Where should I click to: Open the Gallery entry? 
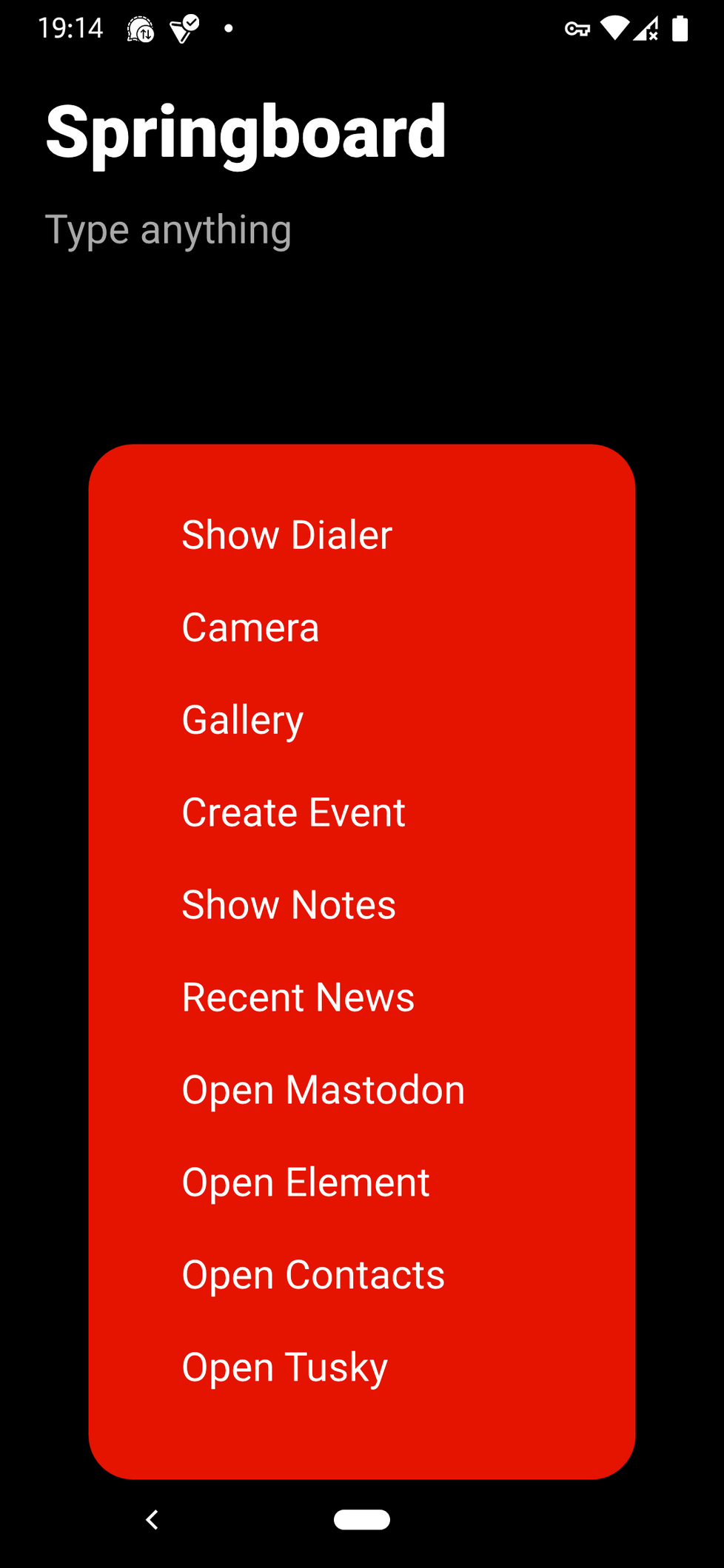pyautogui.click(x=243, y=720)
